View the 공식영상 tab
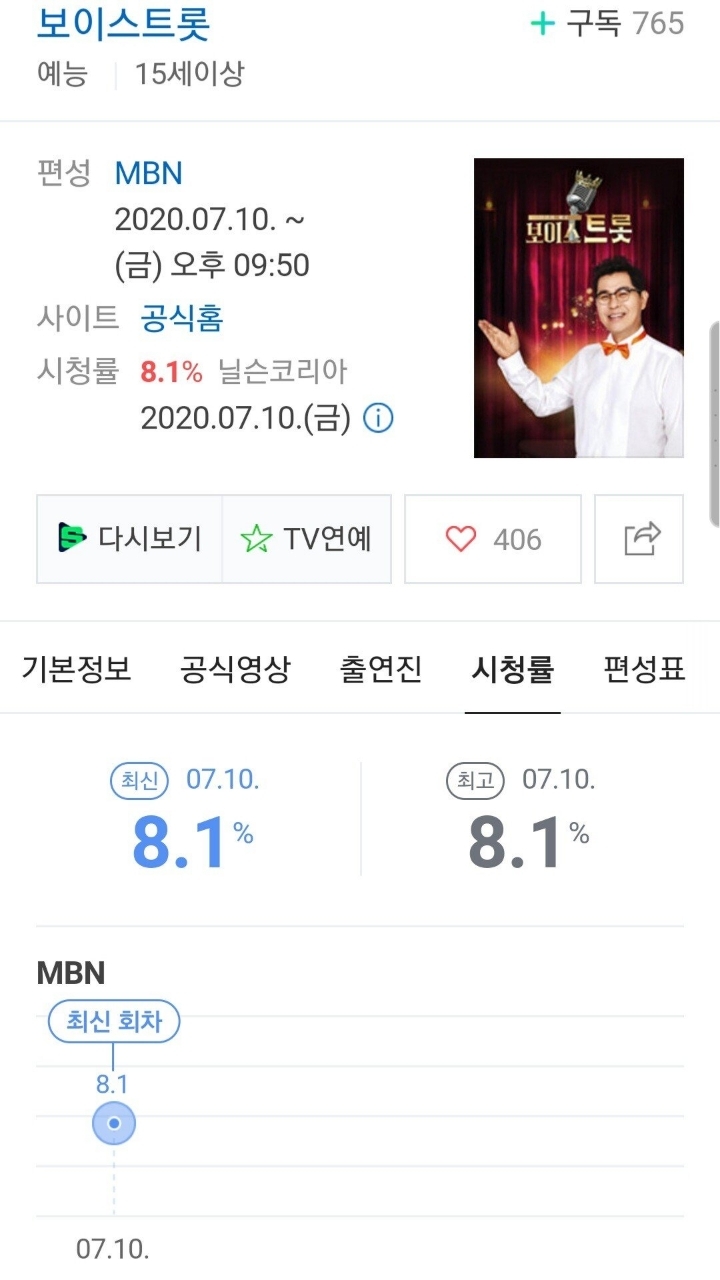Viewport: 720px width, 1280px height. tap(235, 670)
